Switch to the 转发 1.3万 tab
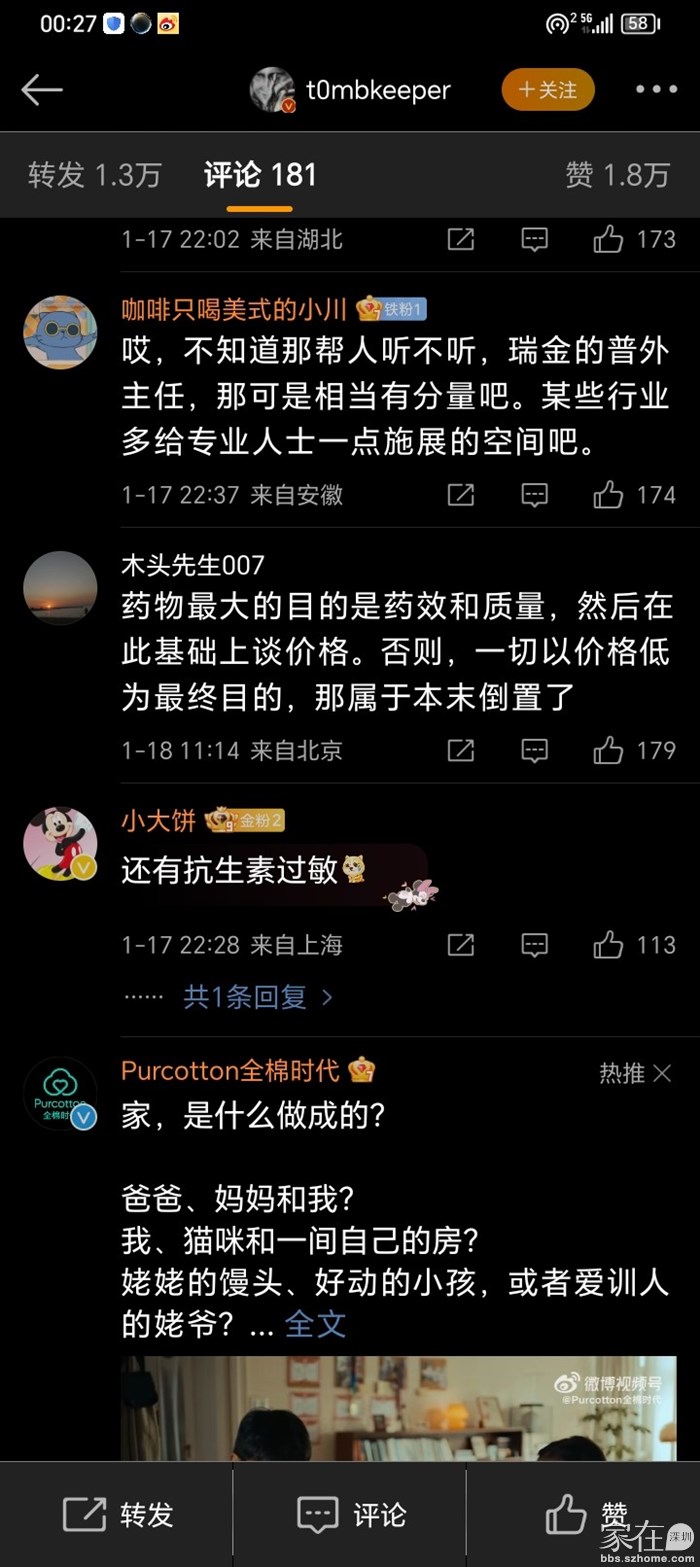This screenshot has width=700, height=1567. (x=94, y=175)
